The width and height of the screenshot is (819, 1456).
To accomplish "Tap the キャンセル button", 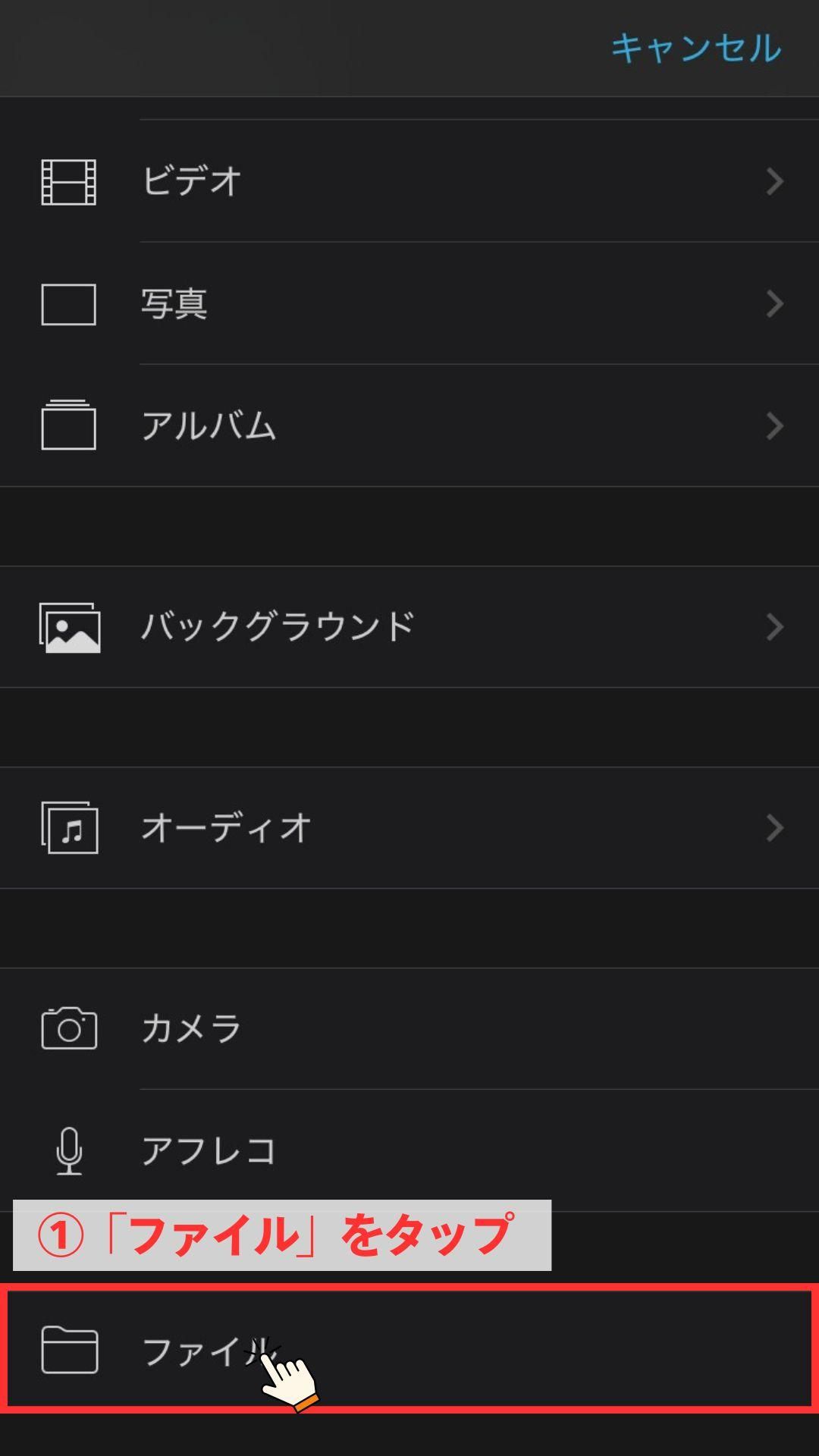I will coord(695,49).
